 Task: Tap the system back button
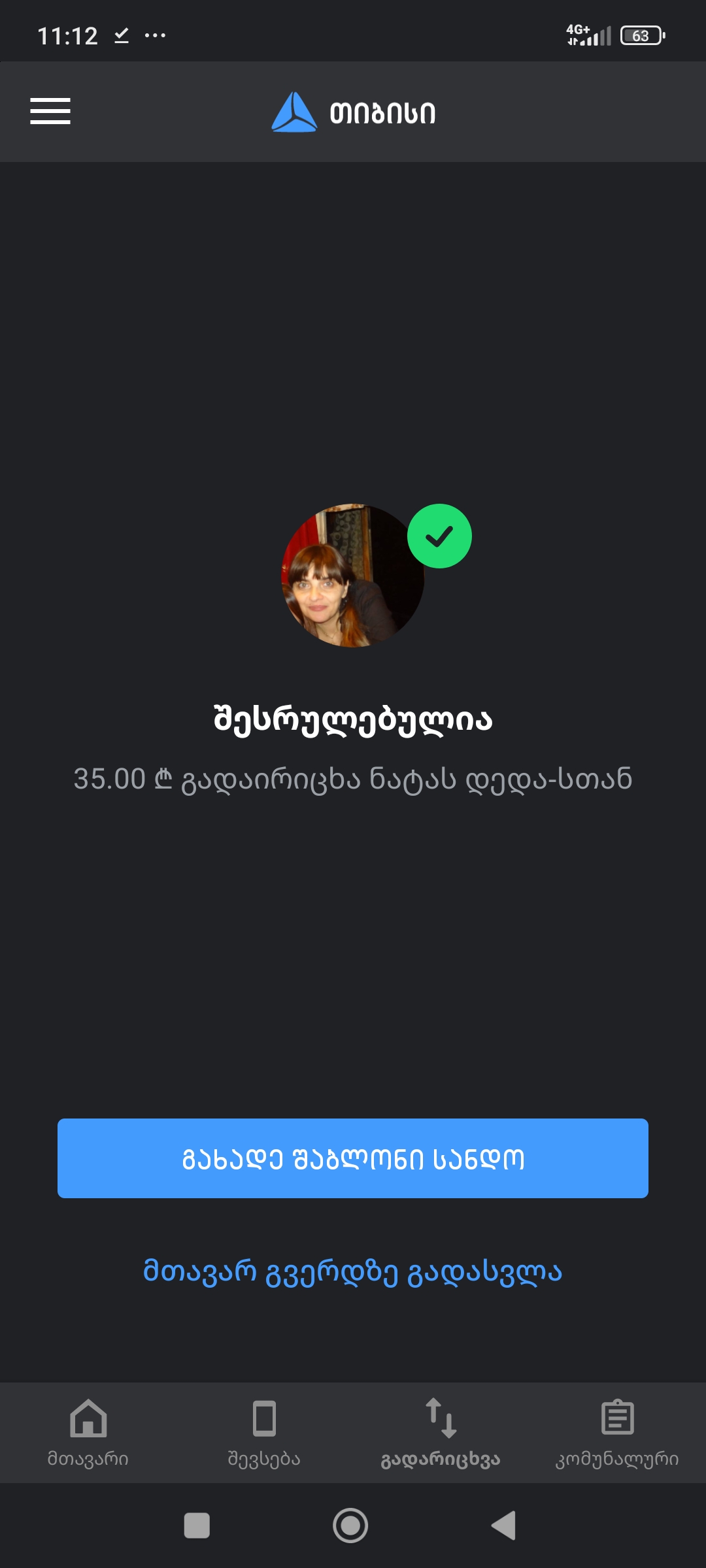(503, 1526)
